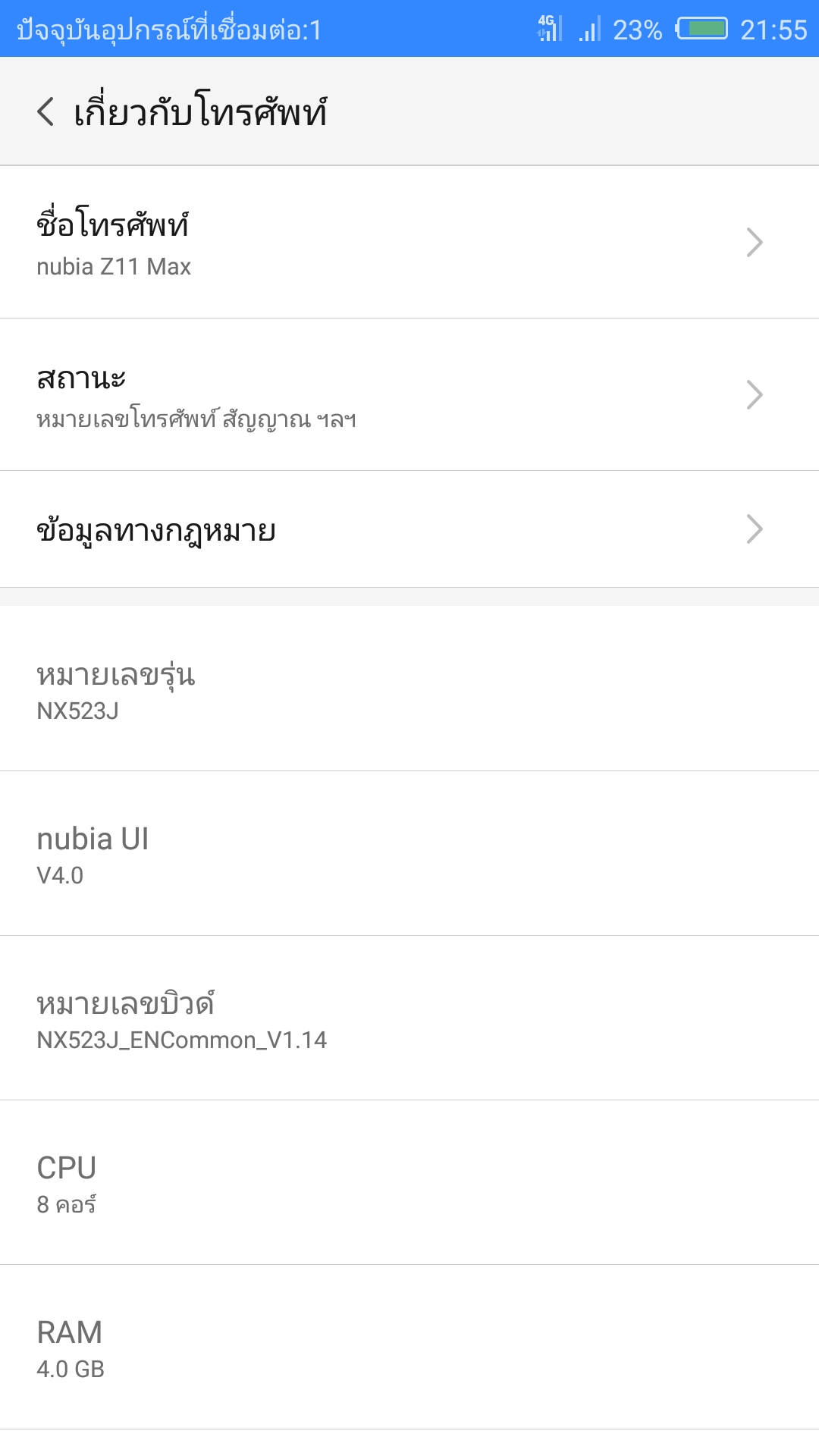Tap the หมายเลขบิวด์ build number row
Viewport: 819px width, 1456px height.
[x=409, y=1018]
